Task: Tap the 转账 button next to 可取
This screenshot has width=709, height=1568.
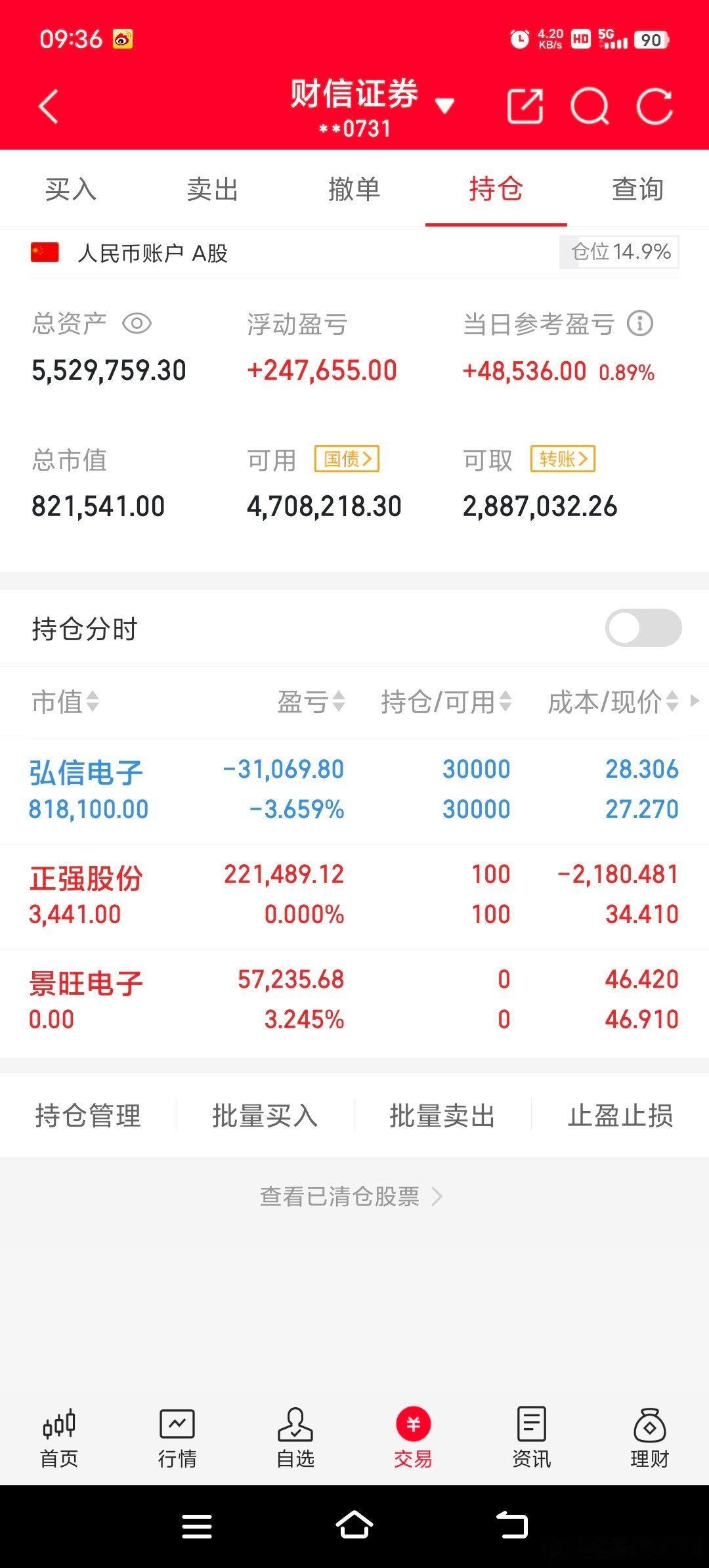Action: tap(563, 459)
